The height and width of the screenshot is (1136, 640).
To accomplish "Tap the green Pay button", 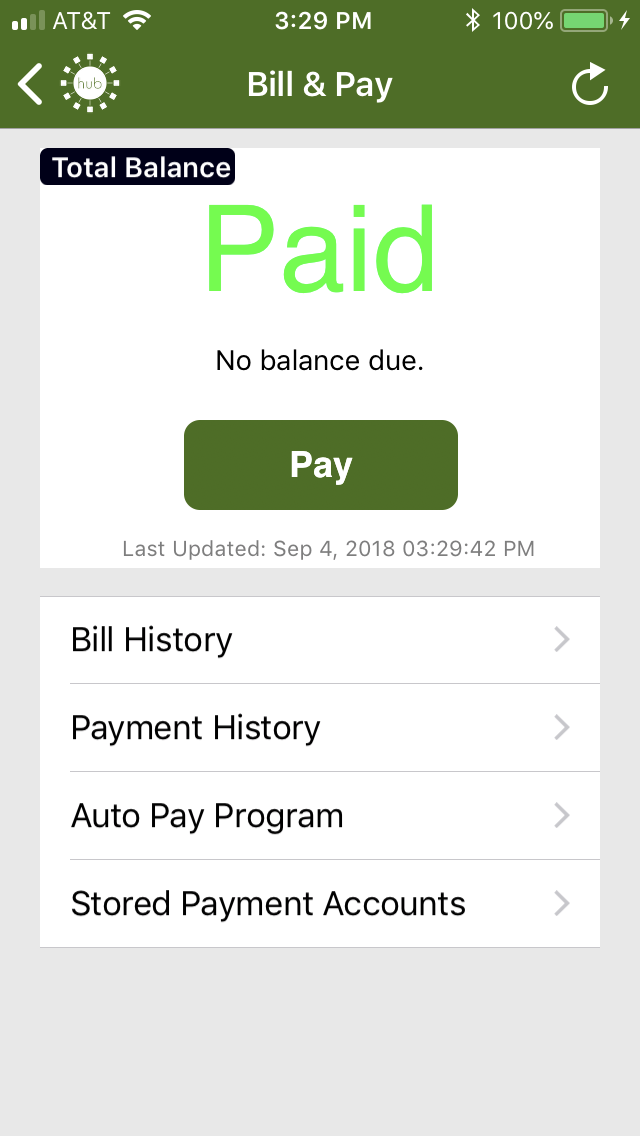I will 320,464.
